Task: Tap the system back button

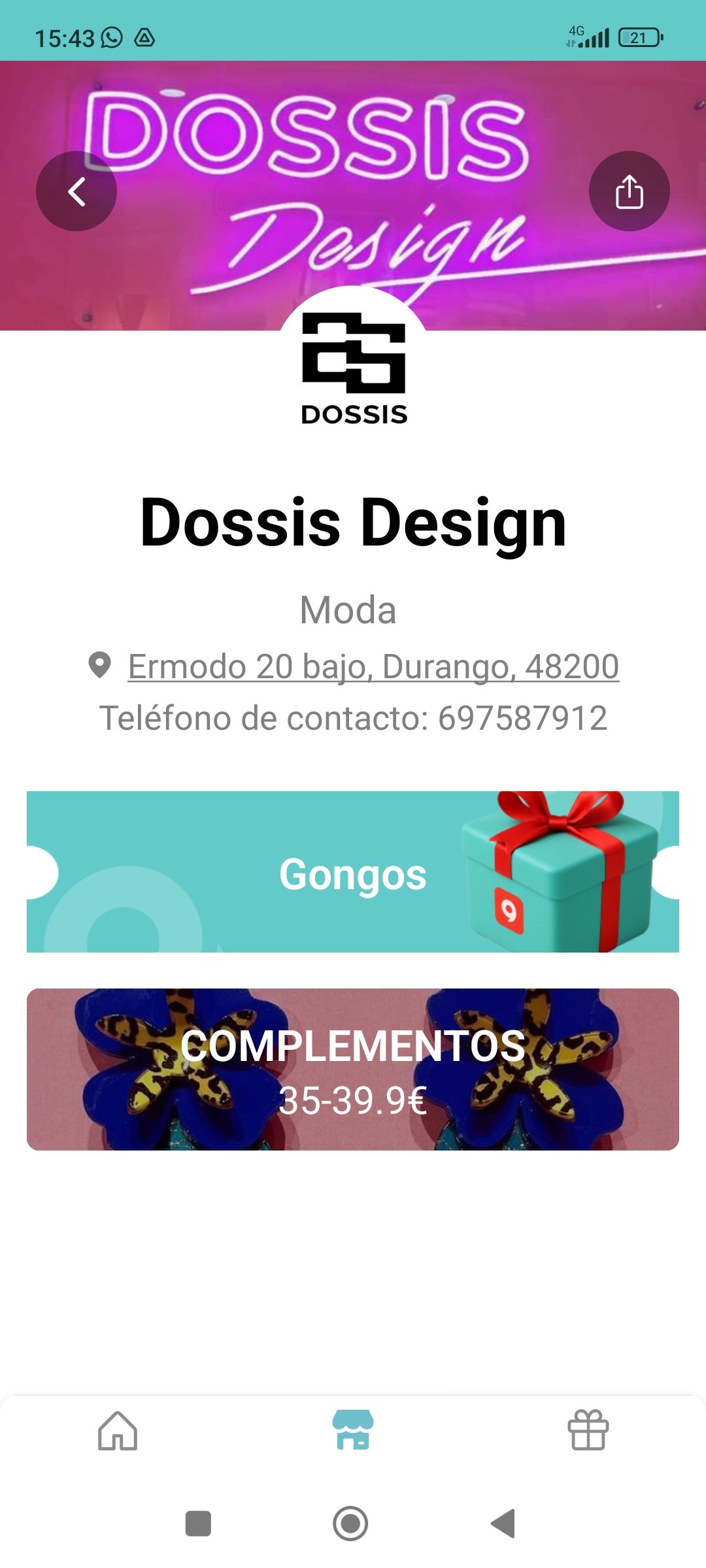Action: [x=503, y=1524]
